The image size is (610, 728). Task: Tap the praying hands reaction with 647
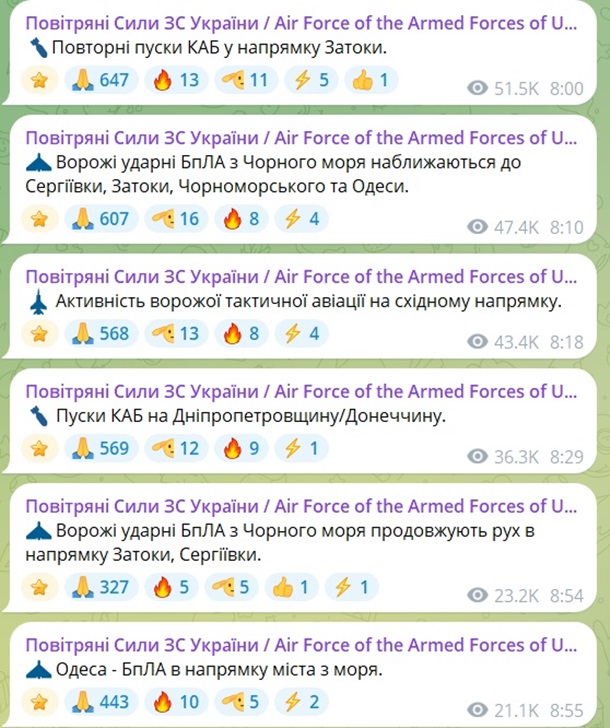point(103,79)
